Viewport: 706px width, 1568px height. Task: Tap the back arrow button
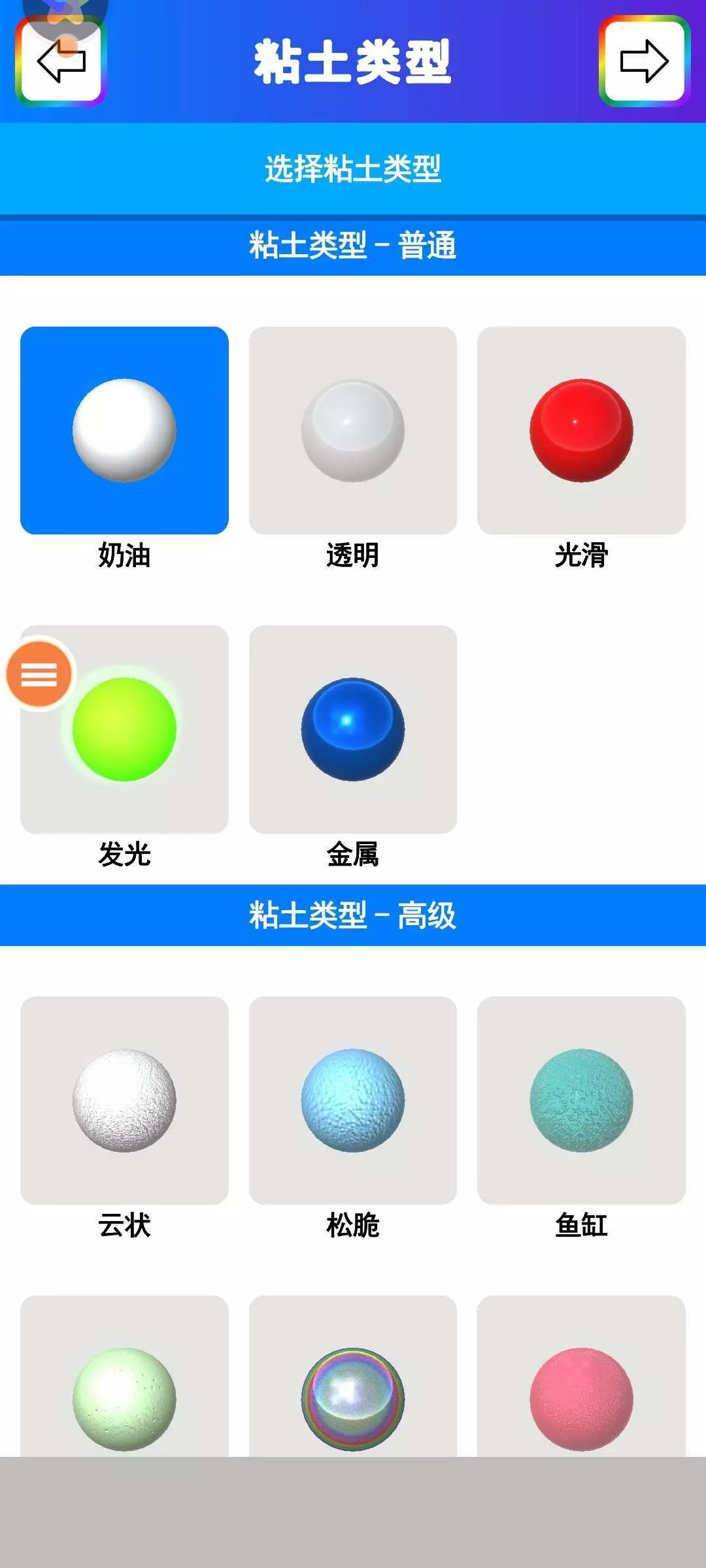click(x=61, y=61)
